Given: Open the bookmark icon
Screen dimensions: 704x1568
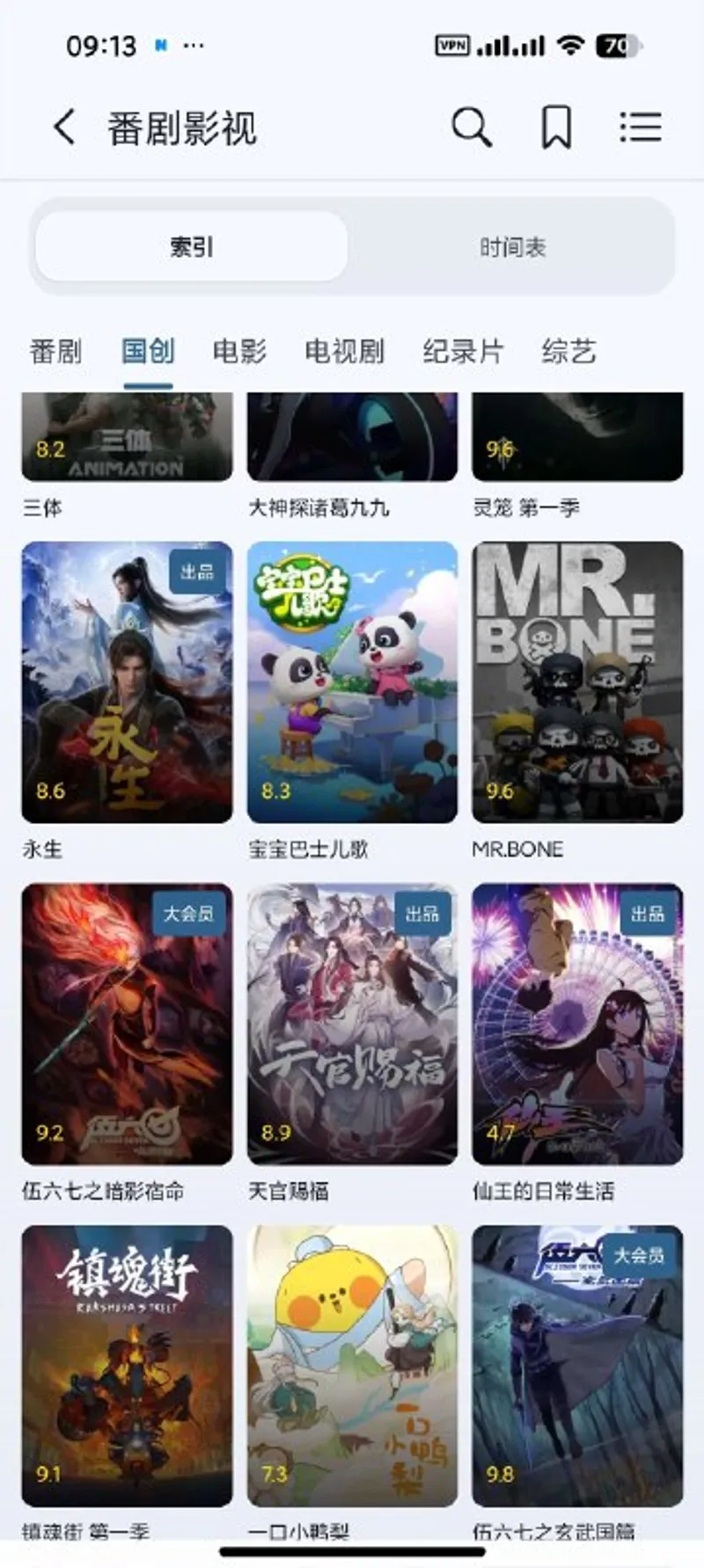Looking at the screenshot, I should (x=556, y=128).
